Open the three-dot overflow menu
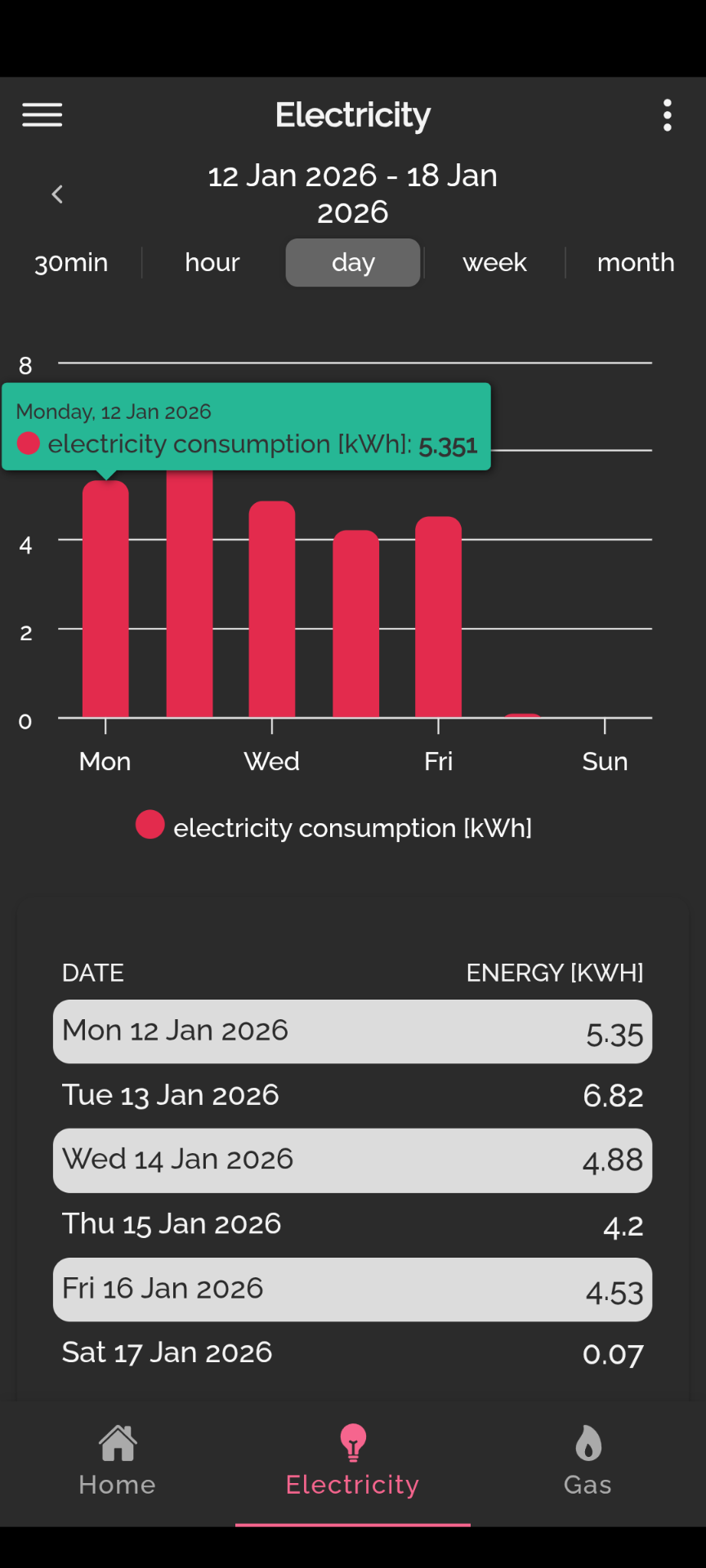The height and width of the screenshot is (1568, 706). click(668, 115)
